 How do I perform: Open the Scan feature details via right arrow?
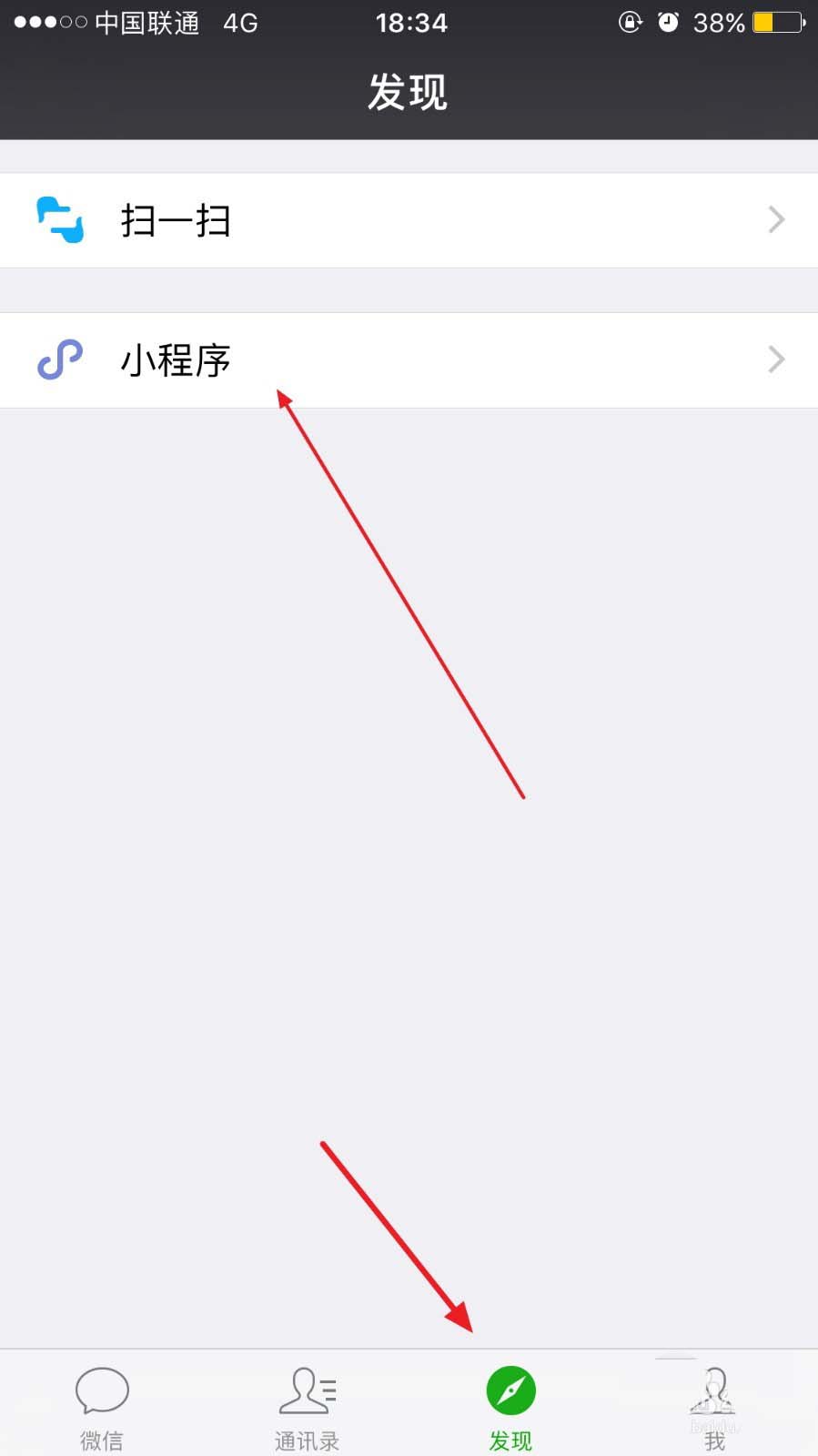click(x=775, y=219)
